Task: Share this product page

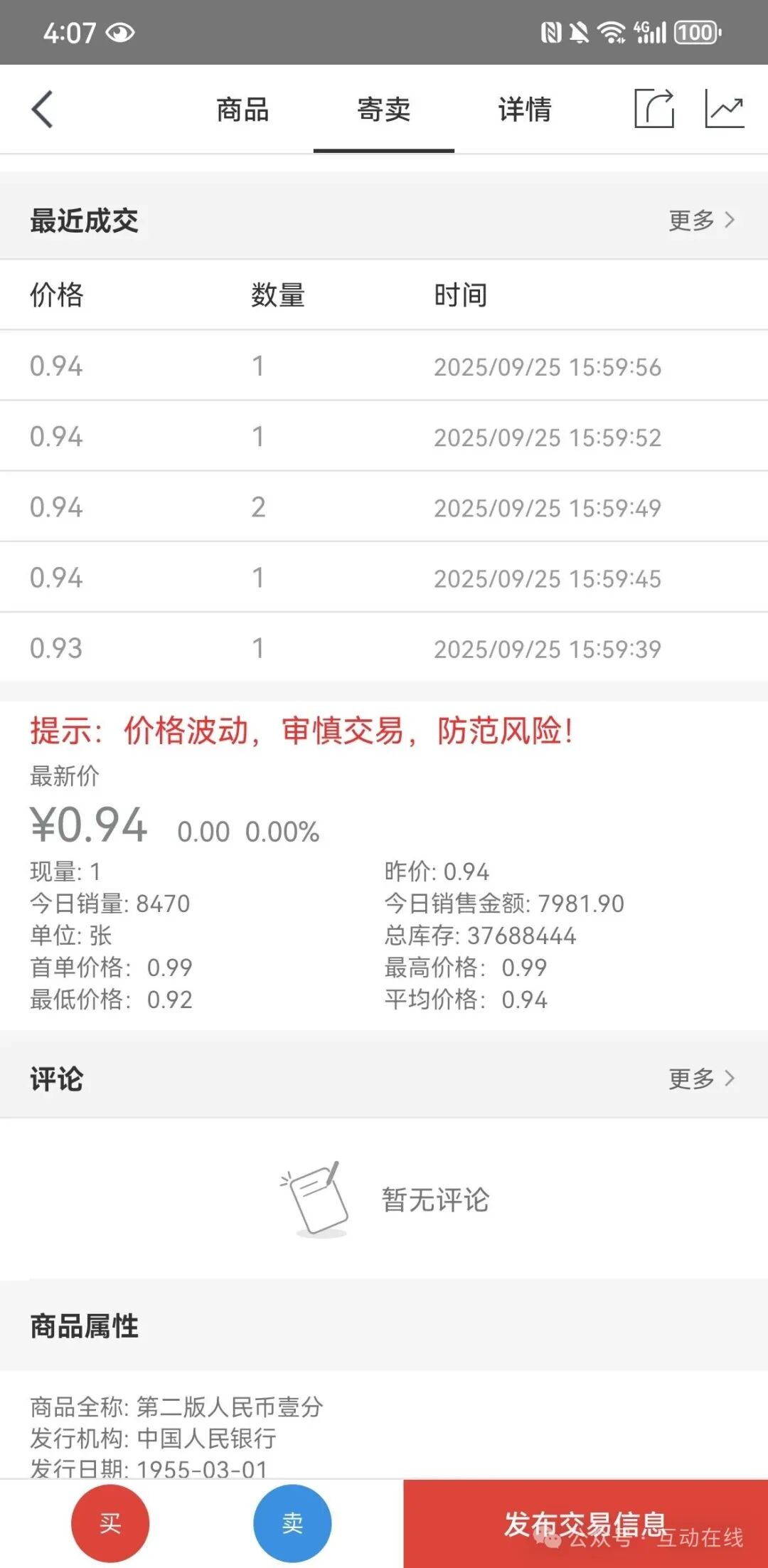Action: pos(654,109)
